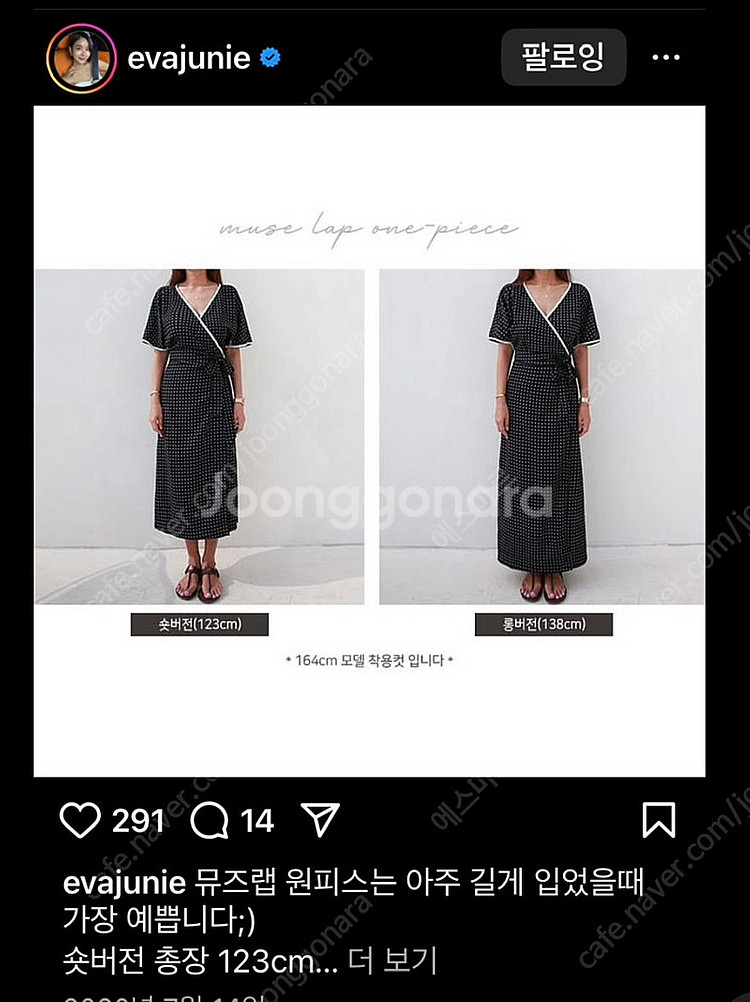
Task: Open the dress post image
Action: click(369, 440)
